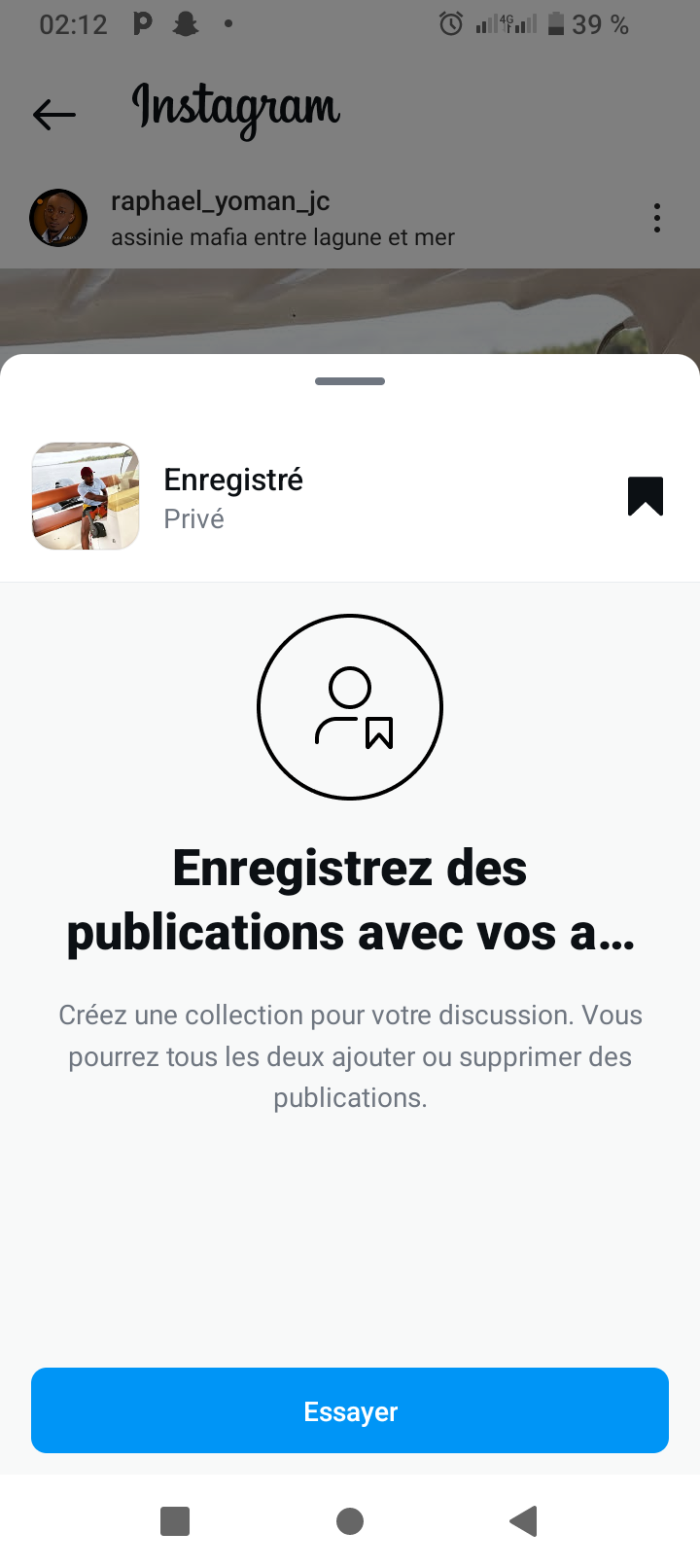This screenshot has width=700, height=1568.
Task: Go to the Android home screen
Action: [350, 1520]
